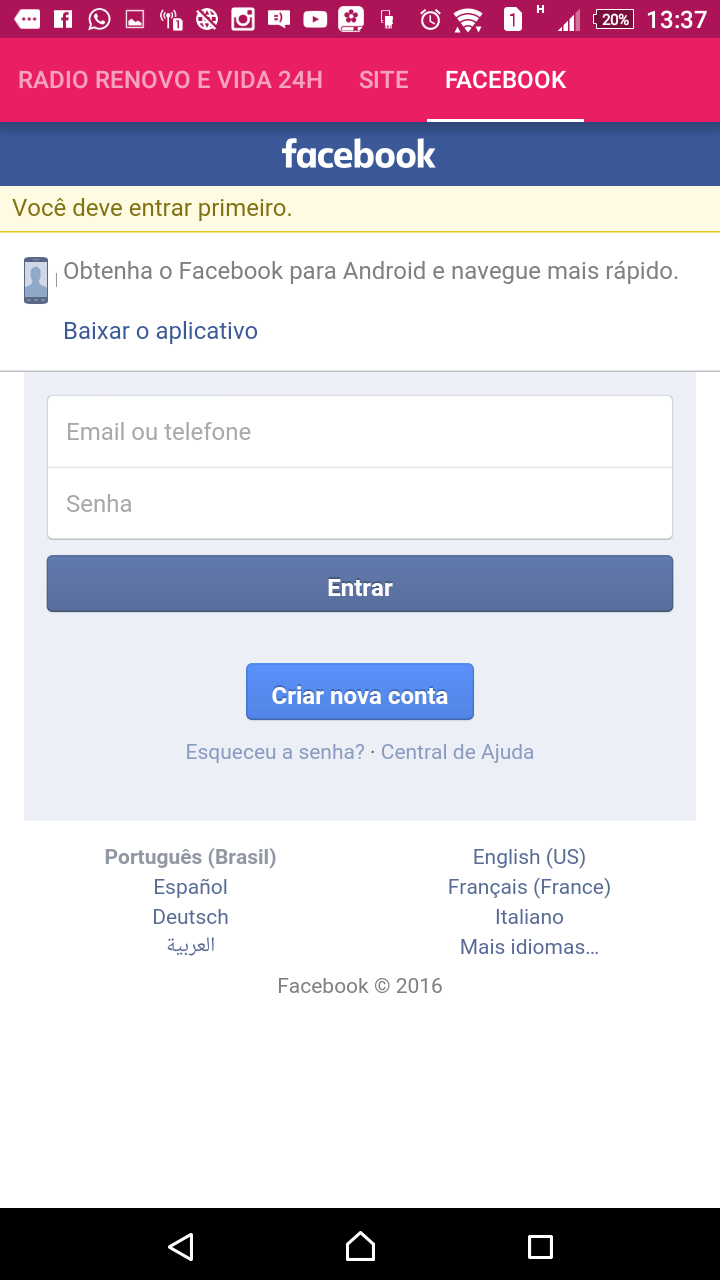Screen dimensions: 720x1280
Task: Open recent apps with the square button
Action: point(539,1247)
